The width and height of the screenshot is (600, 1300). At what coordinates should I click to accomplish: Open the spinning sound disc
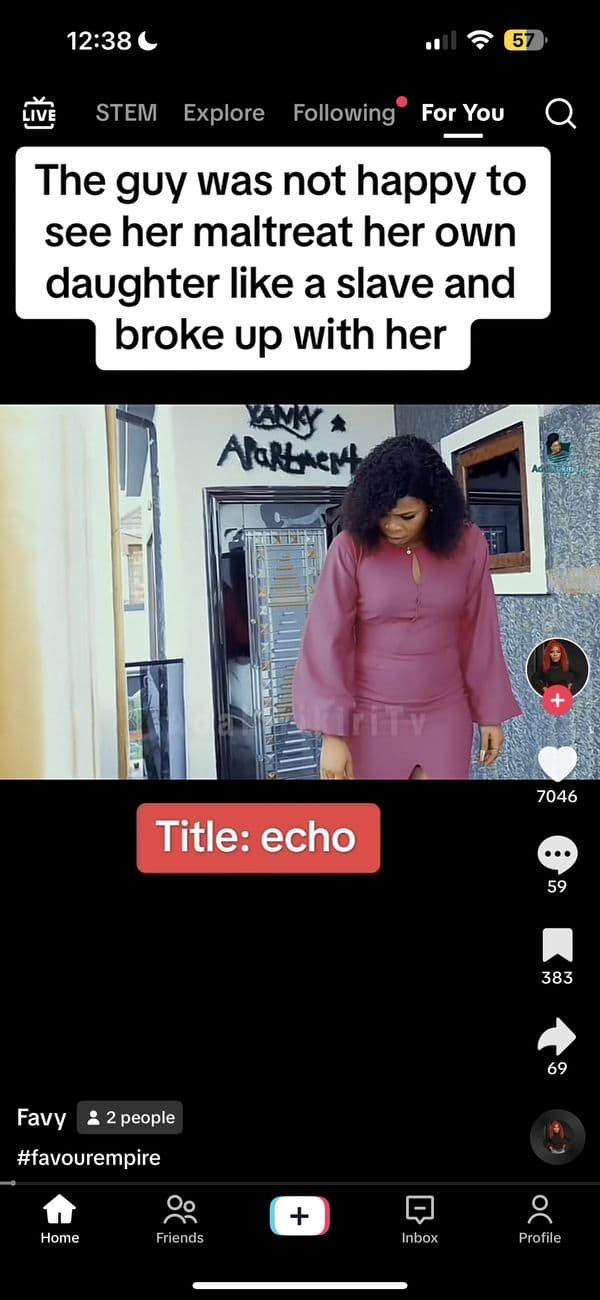pyautogui.click(x=557, y=1137)
